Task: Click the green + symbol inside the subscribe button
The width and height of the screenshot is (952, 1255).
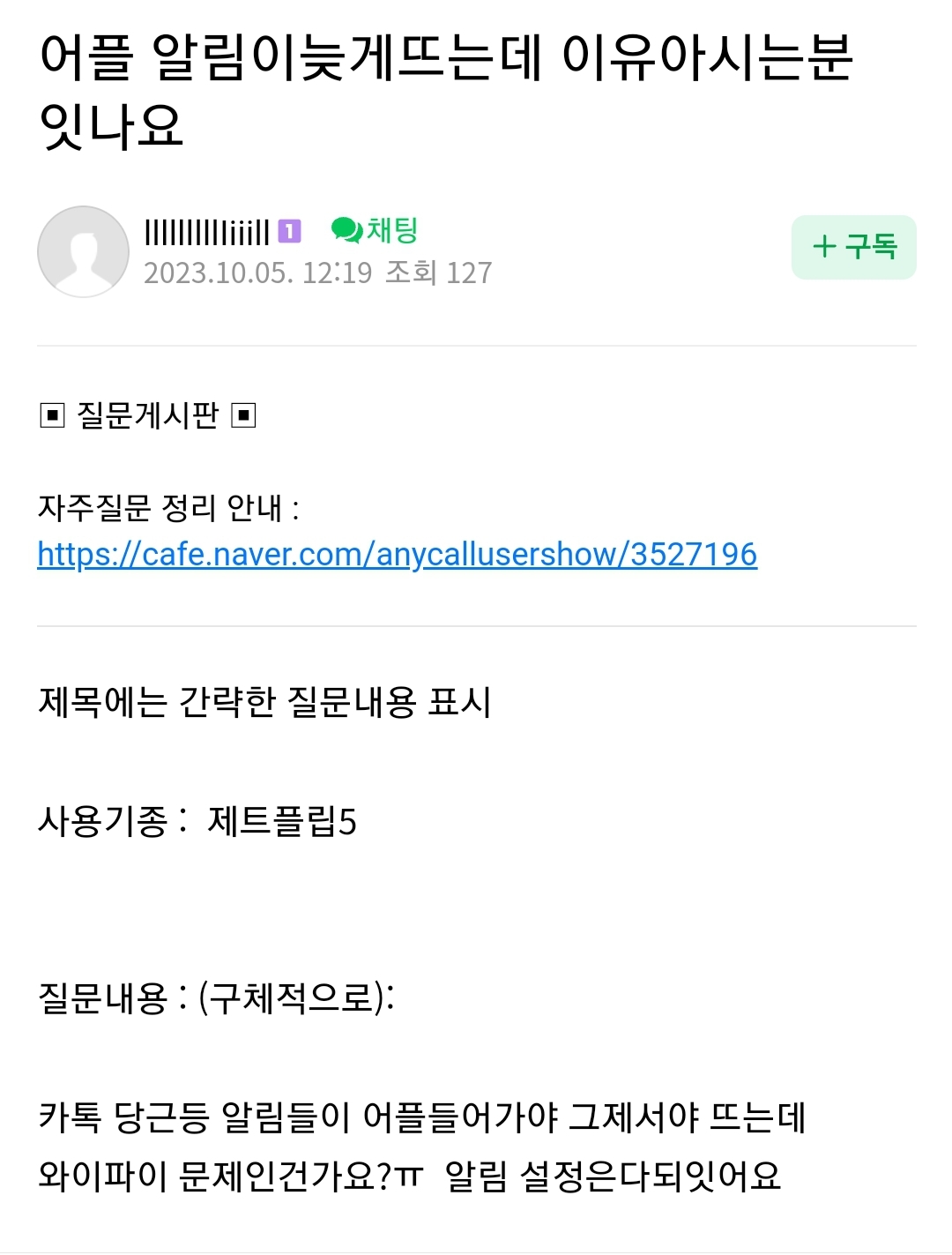Action: tap(825, 248)
